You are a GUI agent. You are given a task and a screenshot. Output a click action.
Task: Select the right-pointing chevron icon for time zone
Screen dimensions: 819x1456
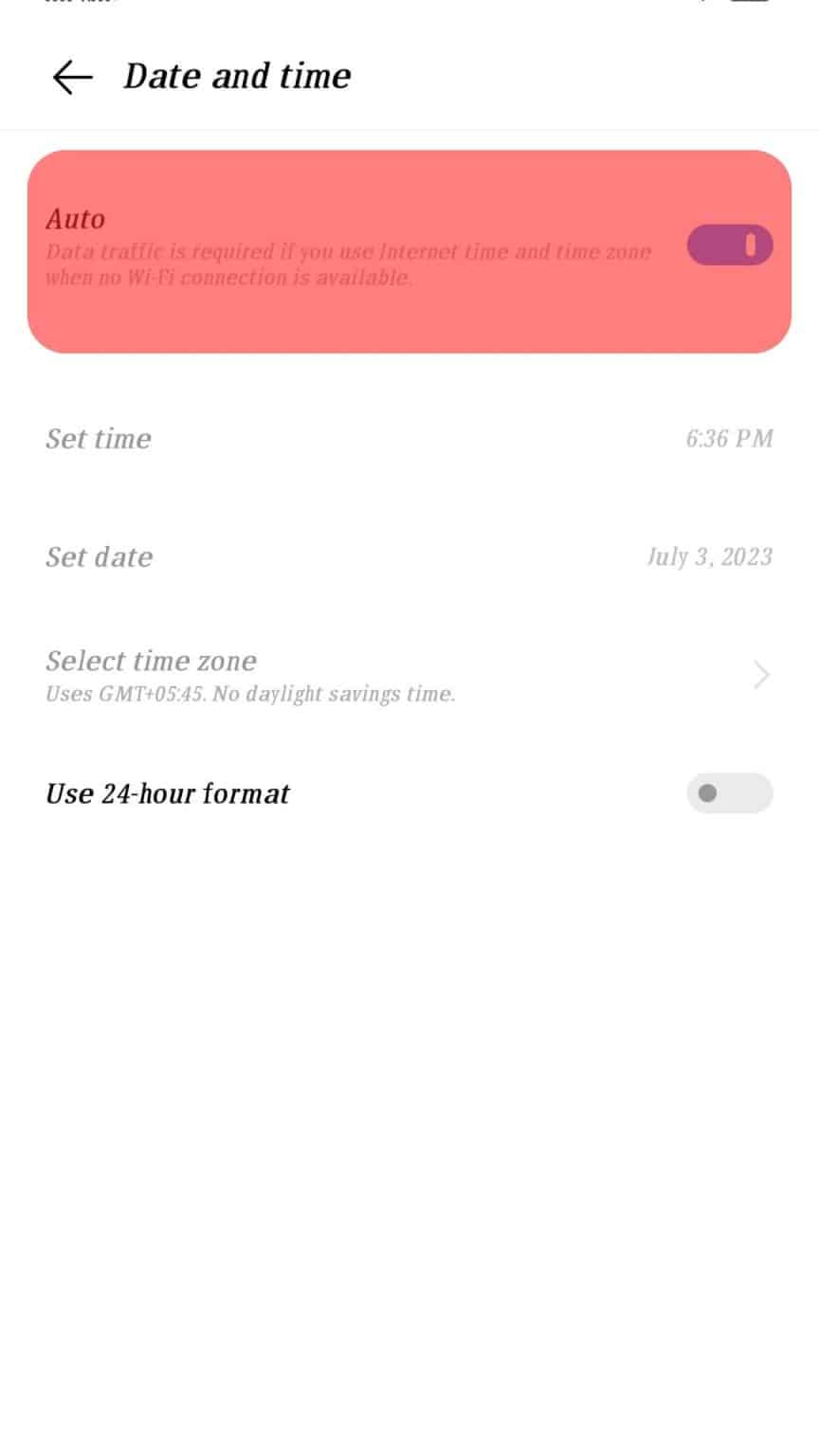coord(759,674)
